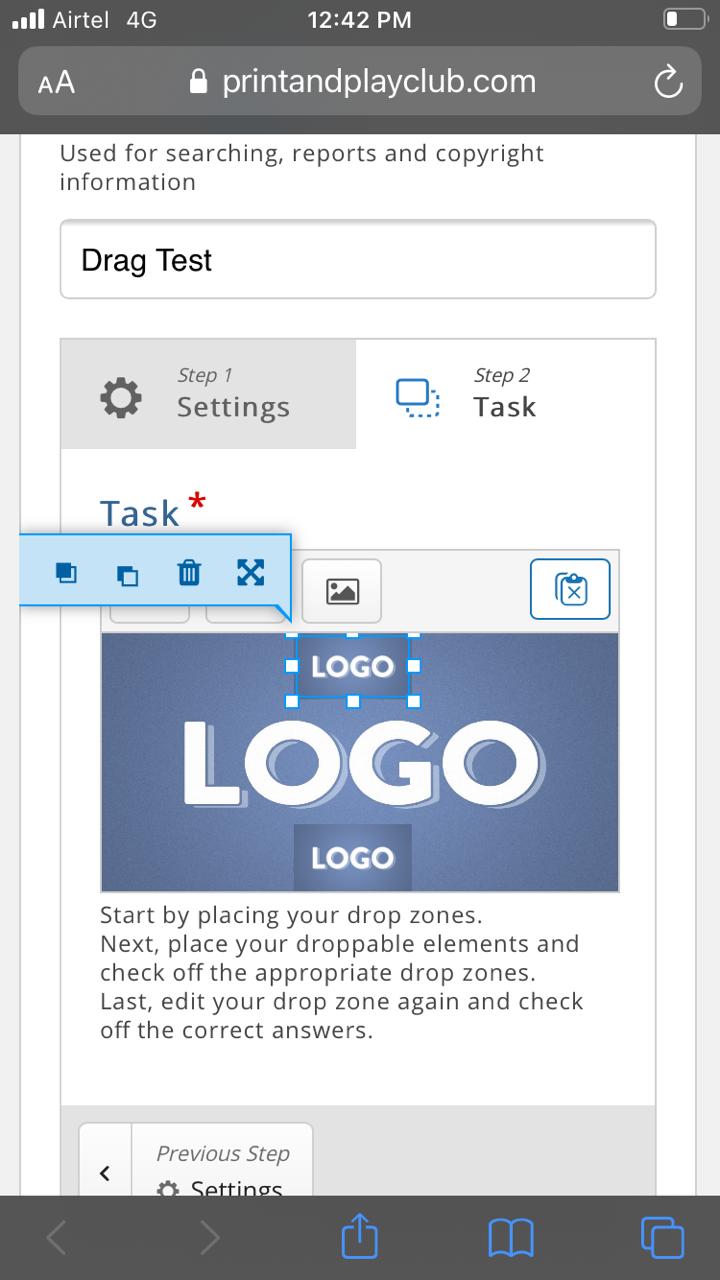Open Safari reader text size options
Image resolution: width=720 pixels, height=1280 pixels.
click(x=56, y=83)
